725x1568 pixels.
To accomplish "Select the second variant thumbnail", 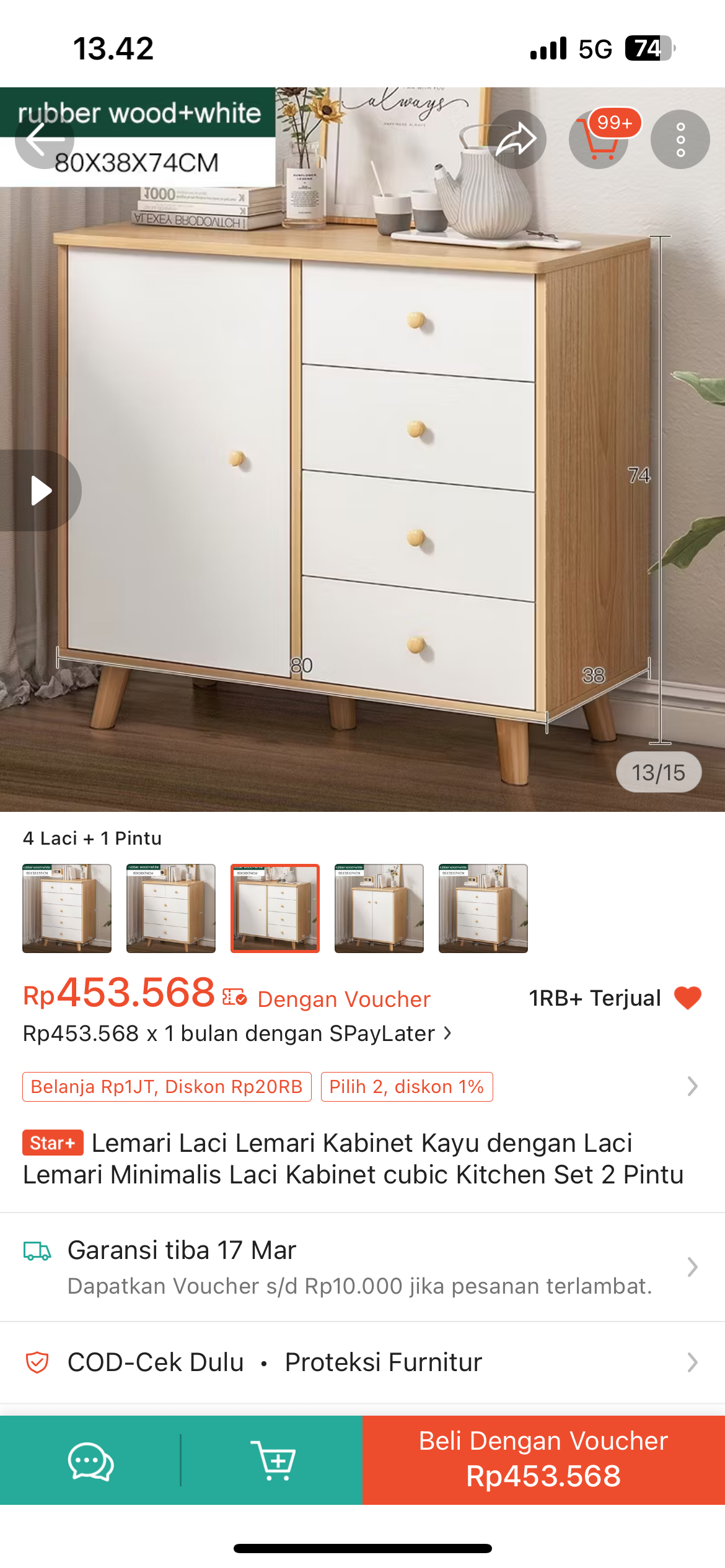I will click(171, 908).
